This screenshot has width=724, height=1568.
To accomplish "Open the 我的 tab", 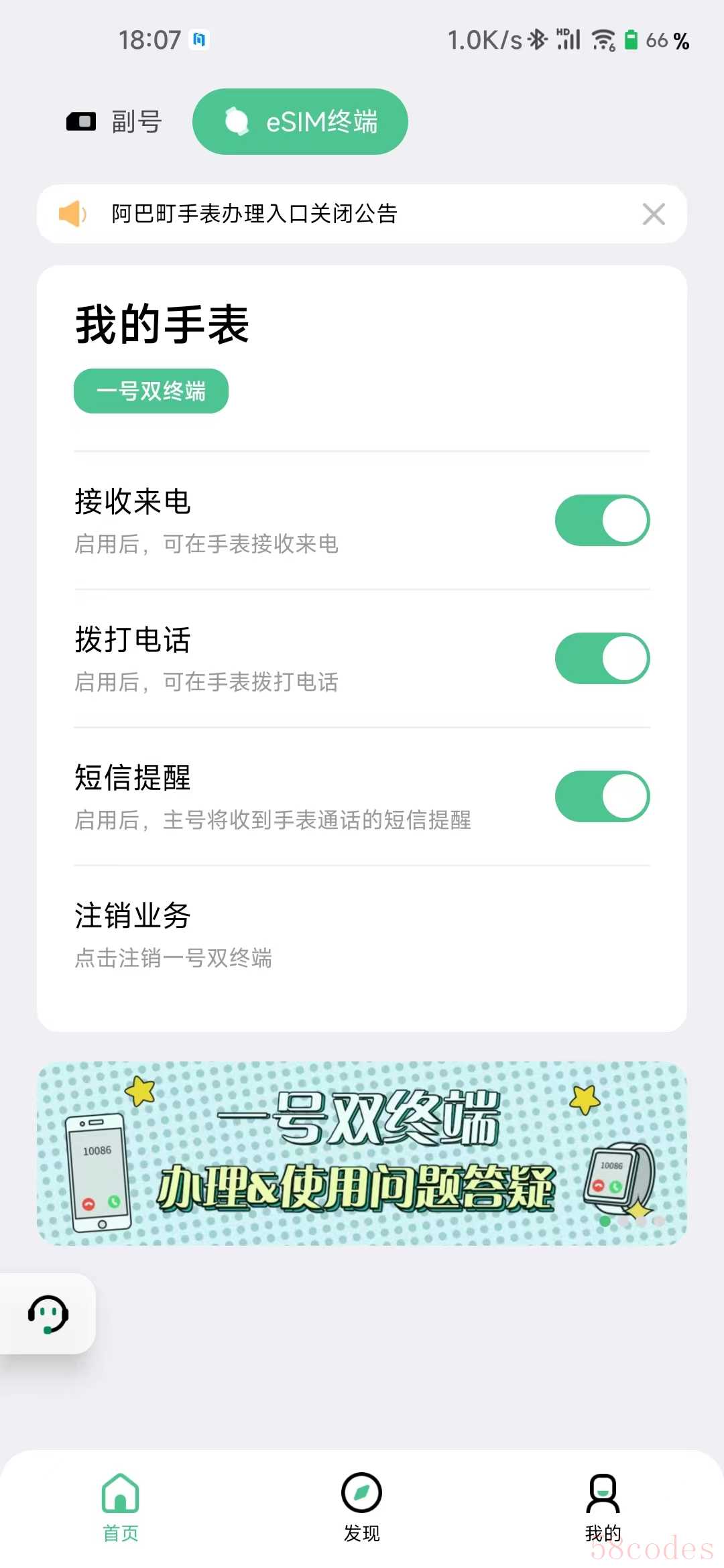I will [603, 1504].
